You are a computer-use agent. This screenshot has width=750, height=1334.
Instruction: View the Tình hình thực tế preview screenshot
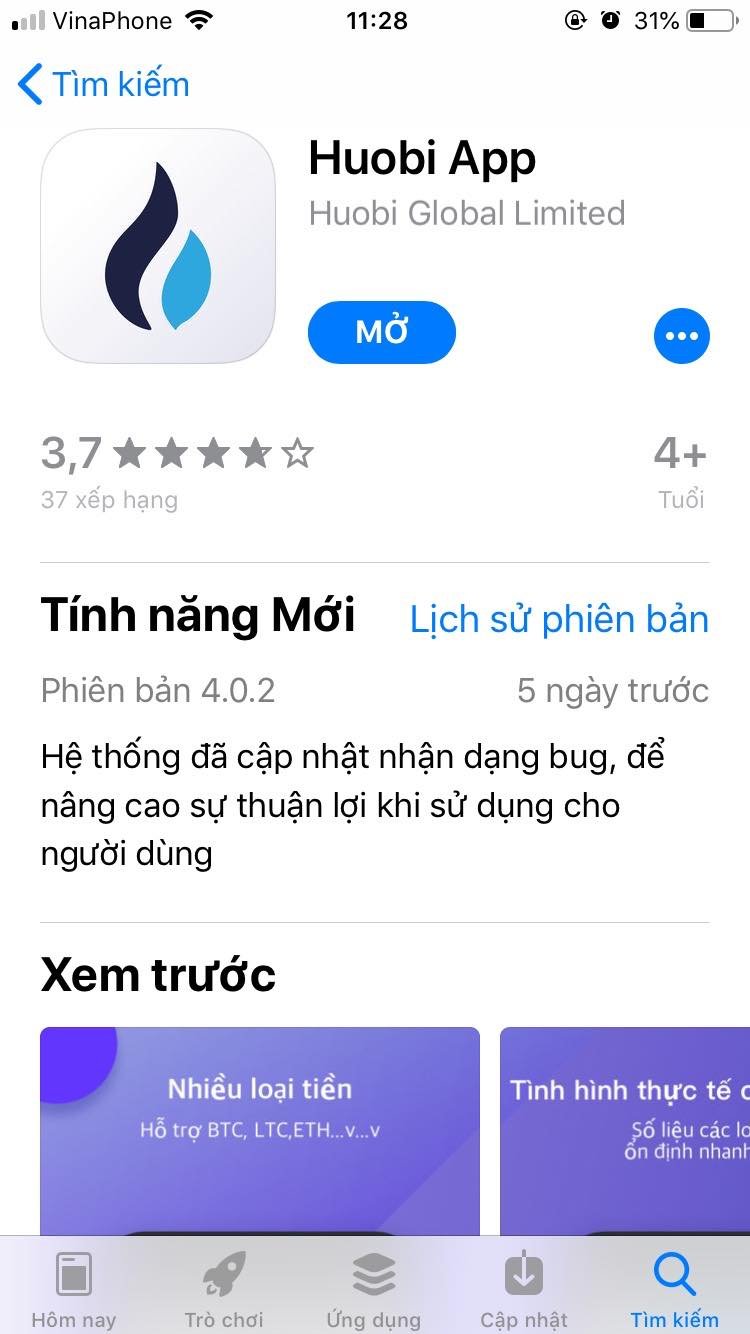coord(625,1131)
